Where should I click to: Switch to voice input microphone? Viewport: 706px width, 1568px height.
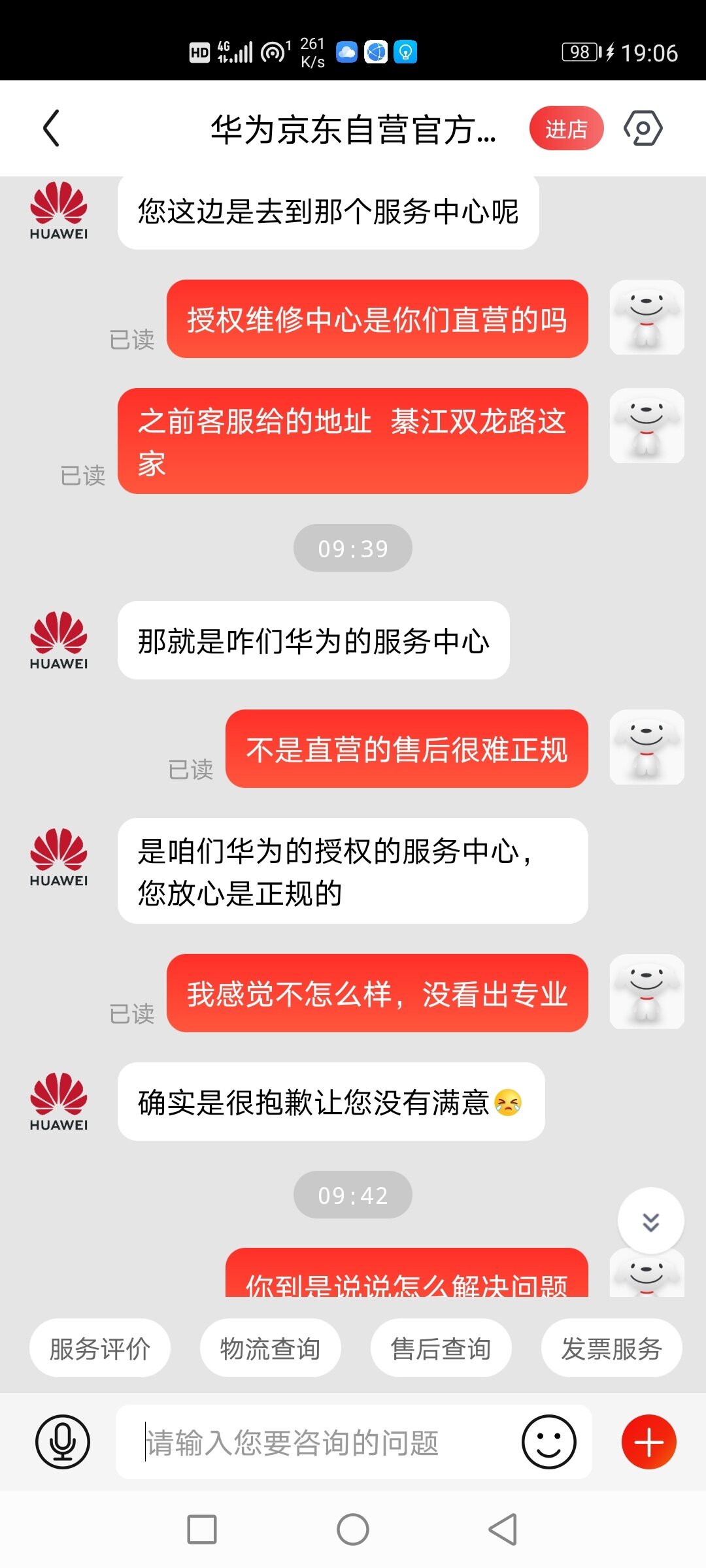63,1442
